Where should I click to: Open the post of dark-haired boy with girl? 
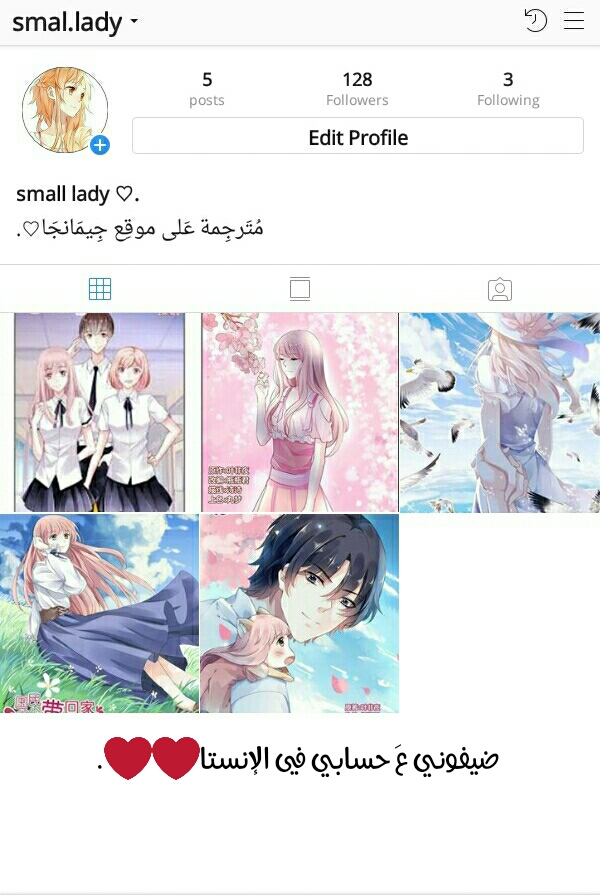coord(300,613)
